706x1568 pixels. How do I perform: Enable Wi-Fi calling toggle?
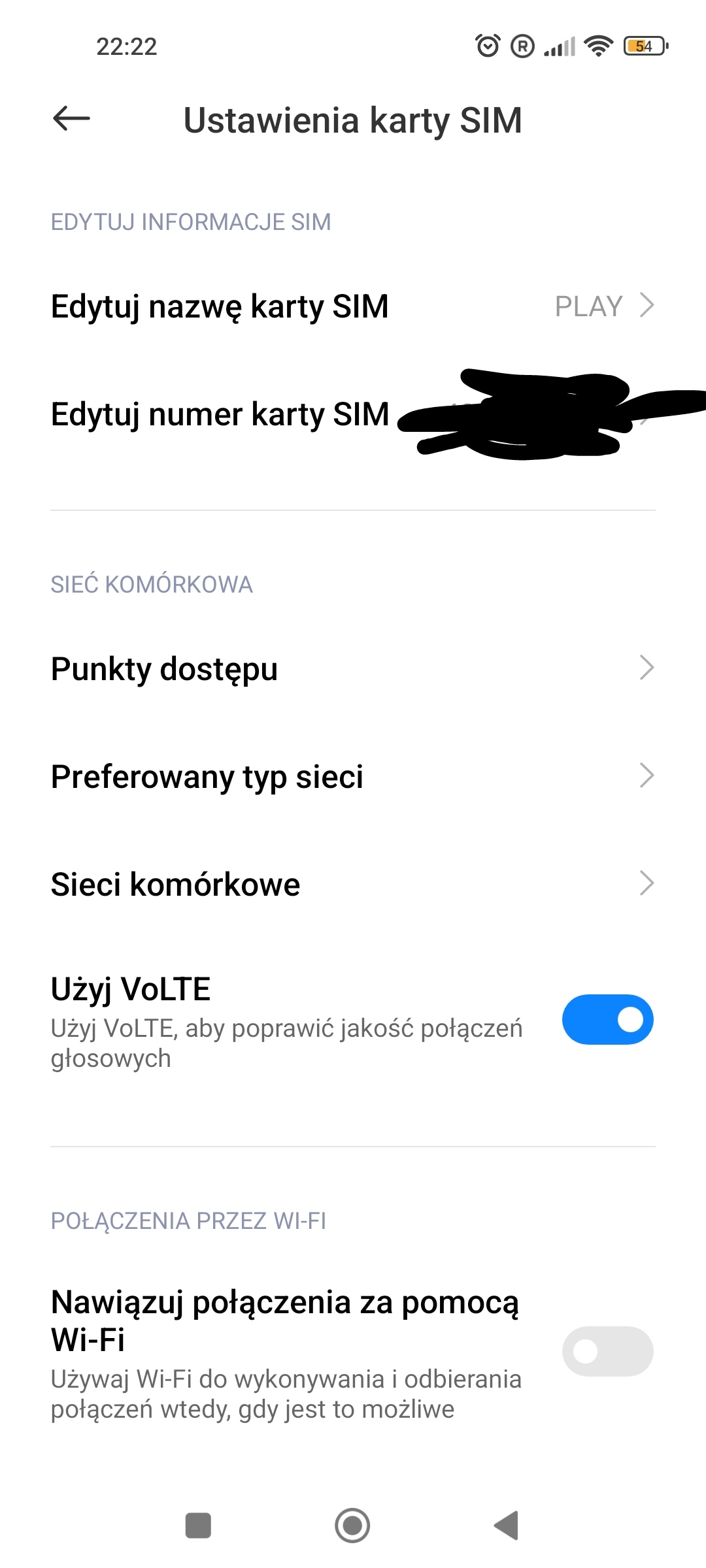607,1351
